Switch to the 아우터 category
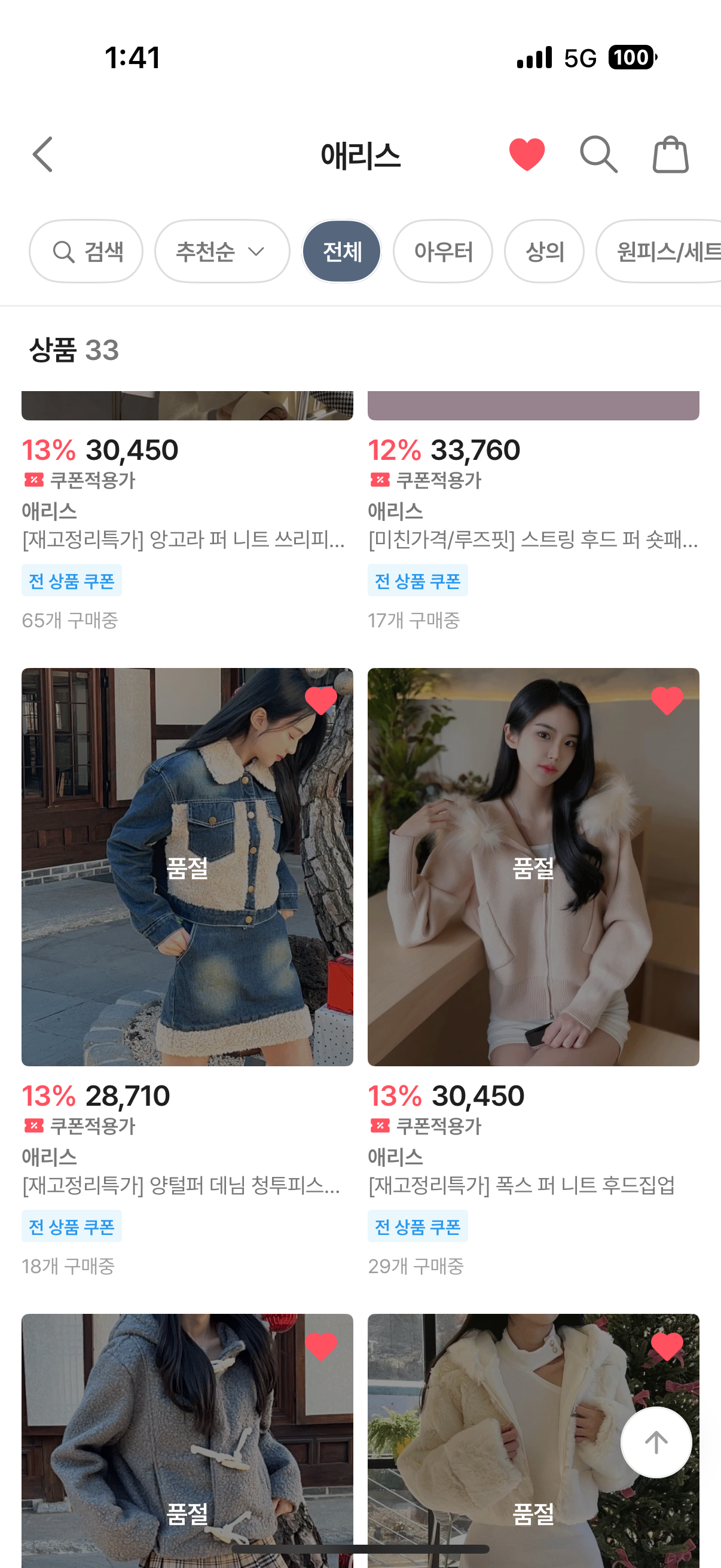Viewport: 721px width, 1568px height. point(442,251)
